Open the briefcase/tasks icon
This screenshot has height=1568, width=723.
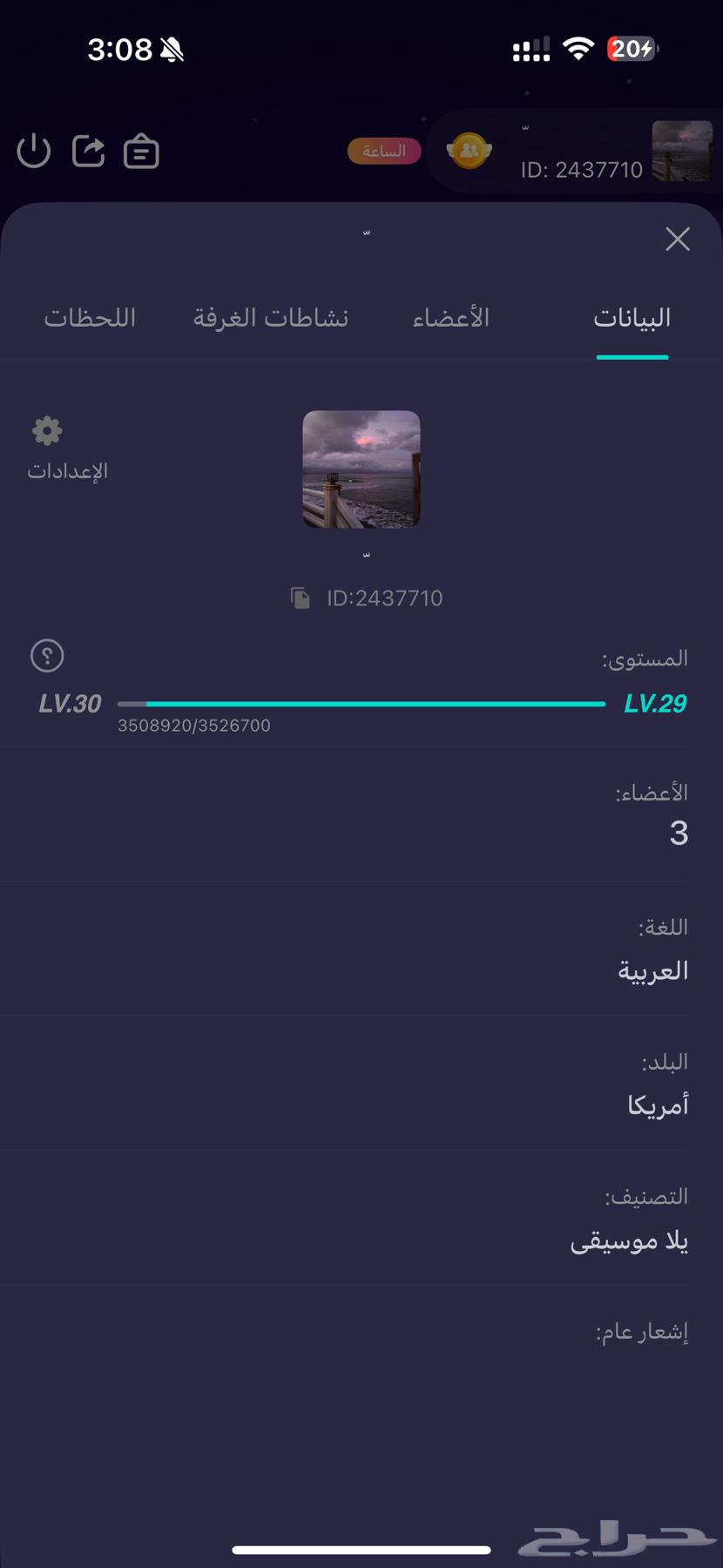(141, 150)
